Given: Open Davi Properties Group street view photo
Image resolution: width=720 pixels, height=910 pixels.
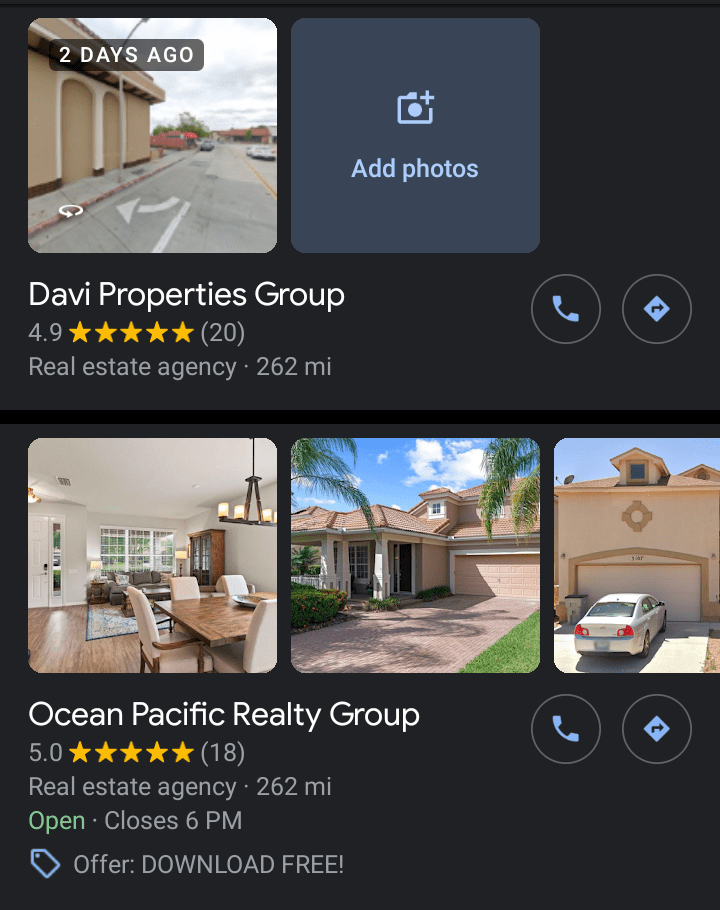Looking at the screenshot, I should click(152, 135).
